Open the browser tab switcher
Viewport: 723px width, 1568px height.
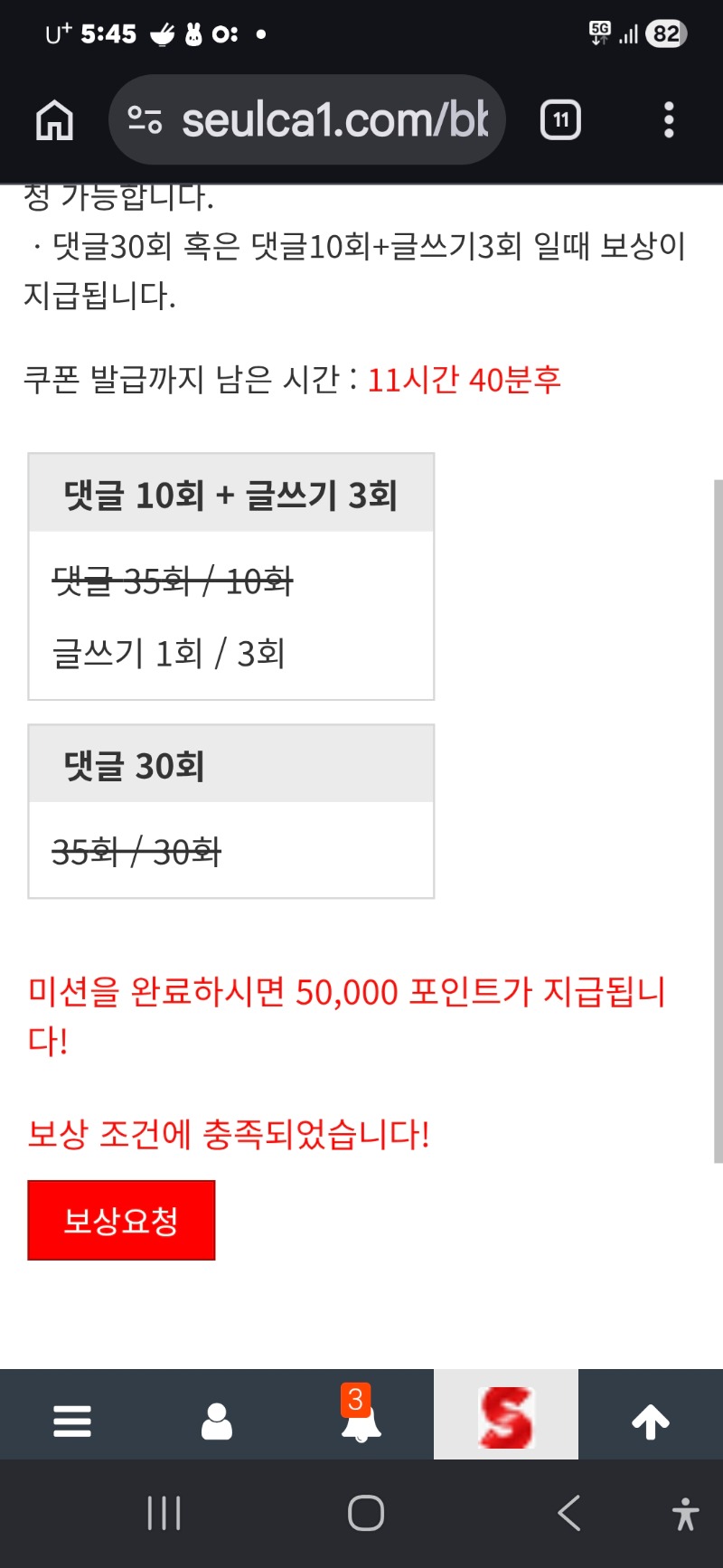click(x=560, y=120)
